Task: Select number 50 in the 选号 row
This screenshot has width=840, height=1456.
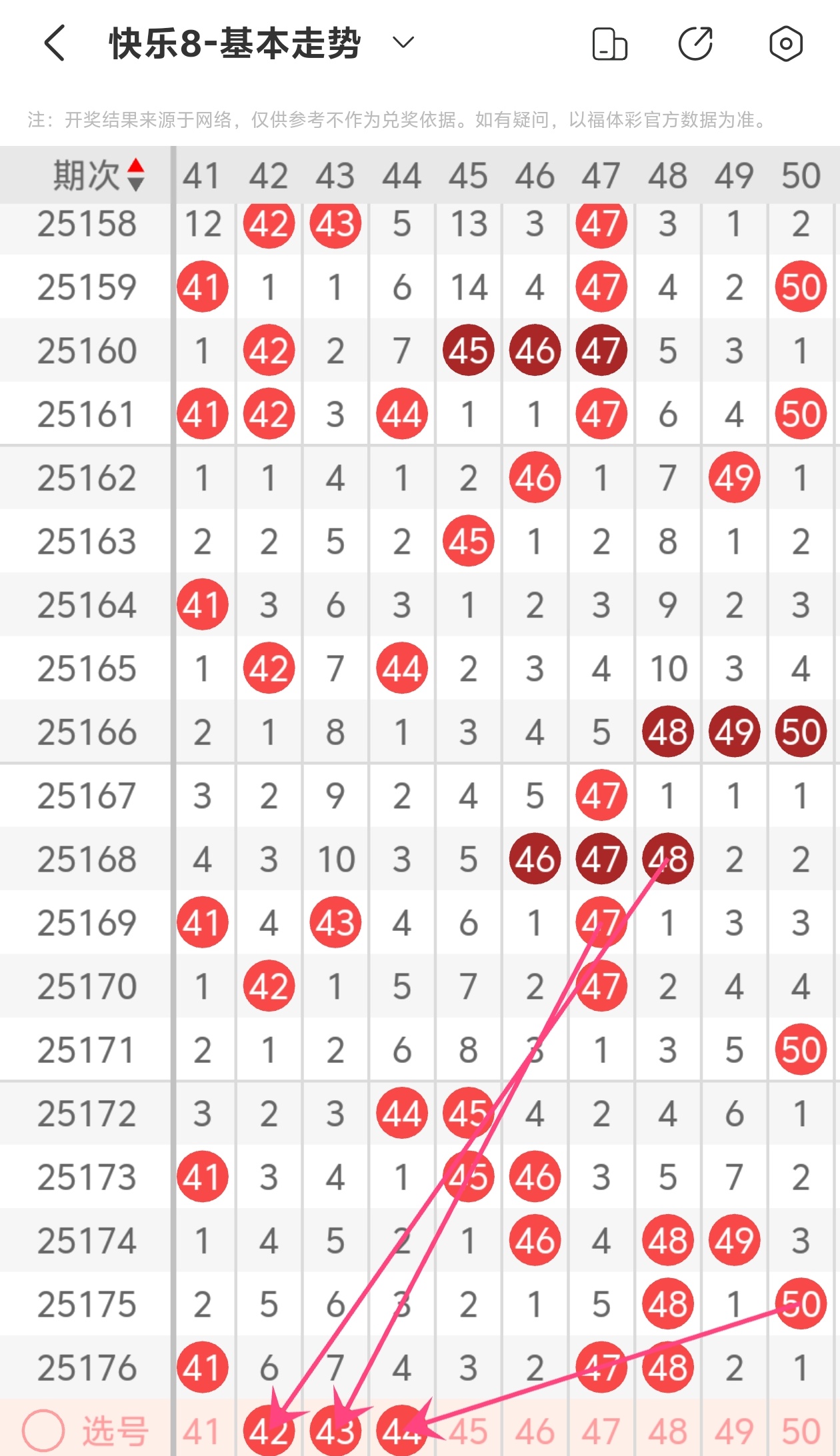Action: (x=801, y=1431)
